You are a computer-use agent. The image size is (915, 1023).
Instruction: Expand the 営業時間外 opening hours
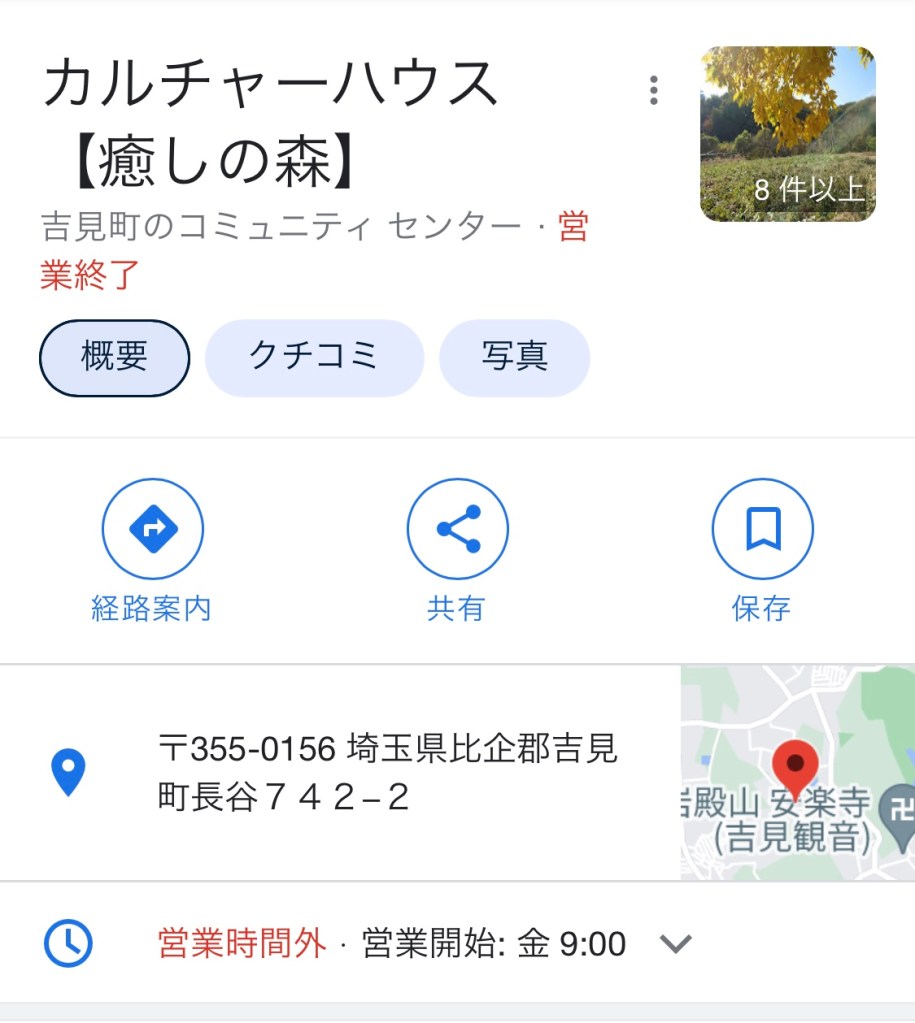tap(676, 943)
